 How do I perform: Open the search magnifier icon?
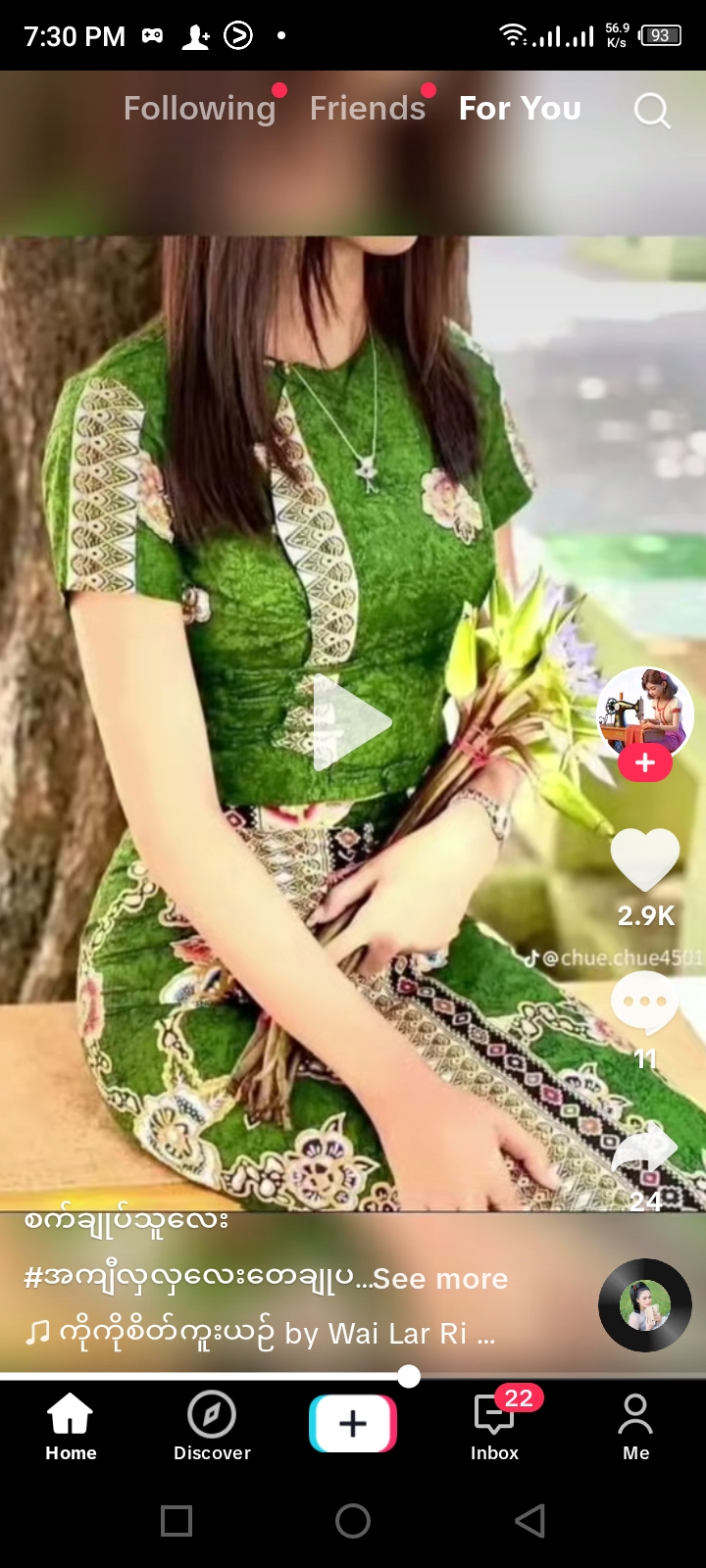[651, 111]
